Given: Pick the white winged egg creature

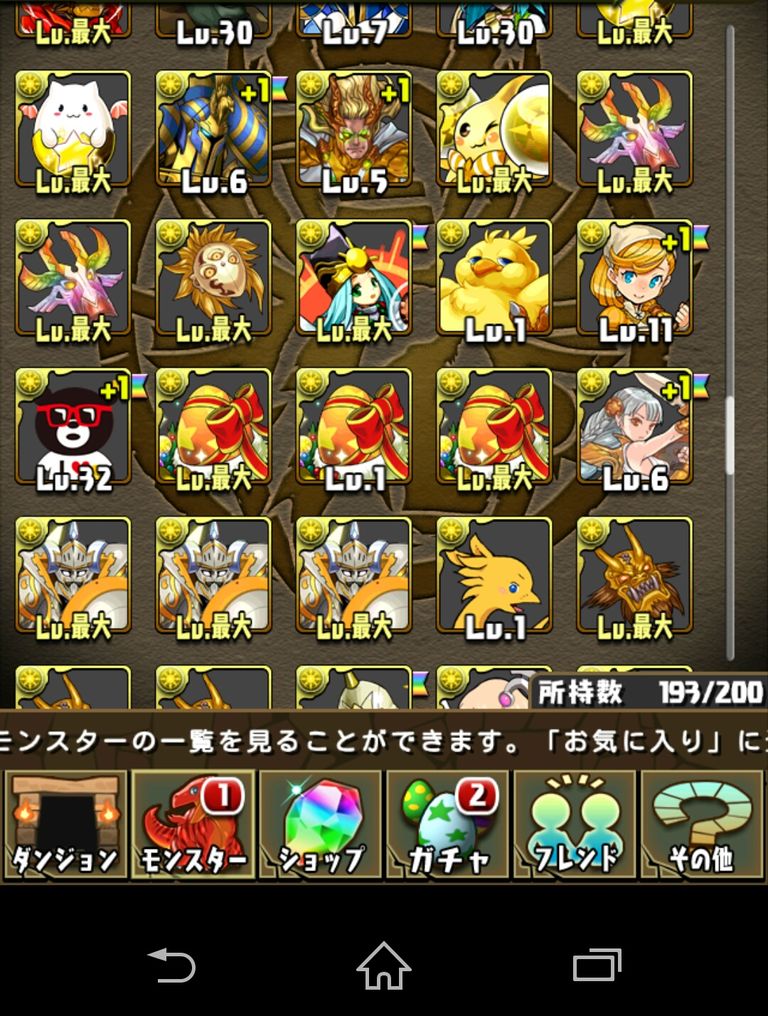Looking at the screenshot, I should [x=73, y=130].
